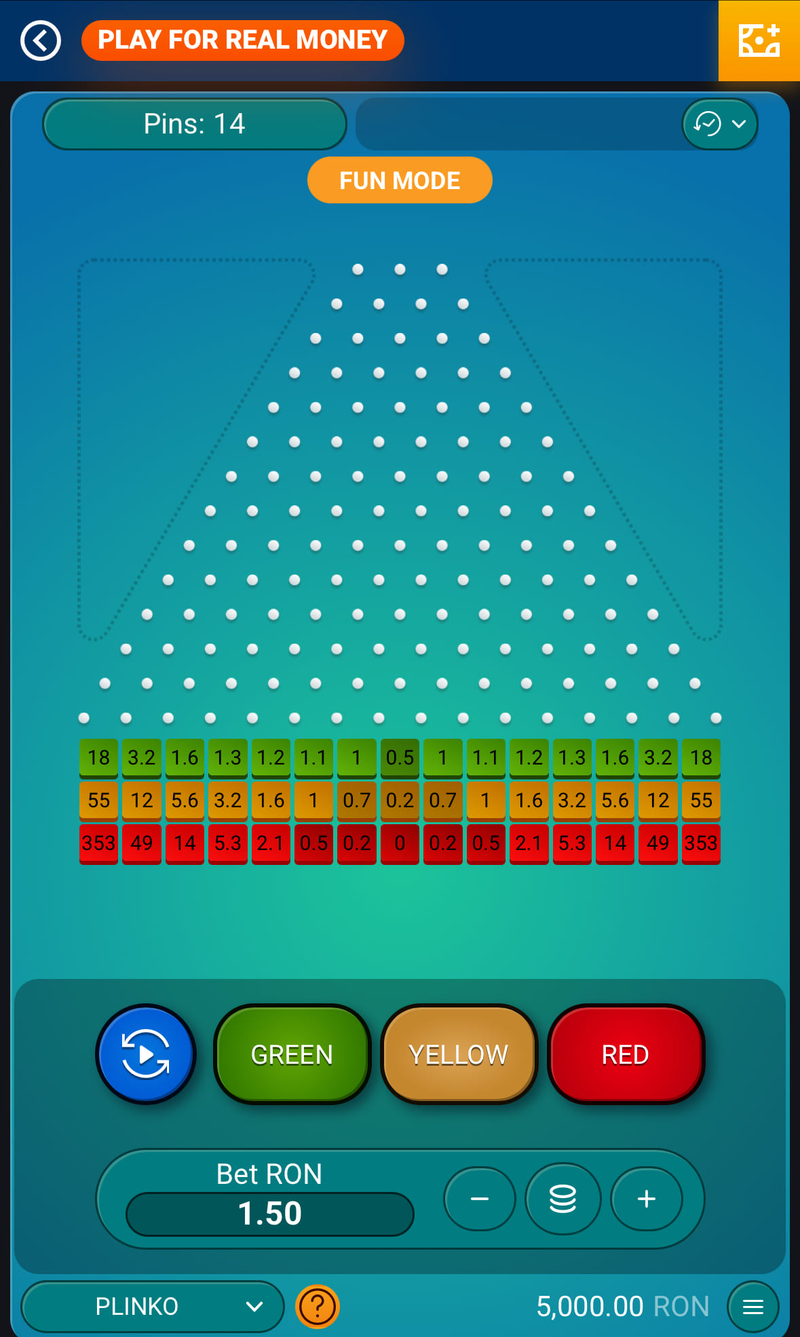Click the green 18 multiplier swatch
Image resolution: width=800 pixels, height=1337 pixels.
tap(98, 757)
